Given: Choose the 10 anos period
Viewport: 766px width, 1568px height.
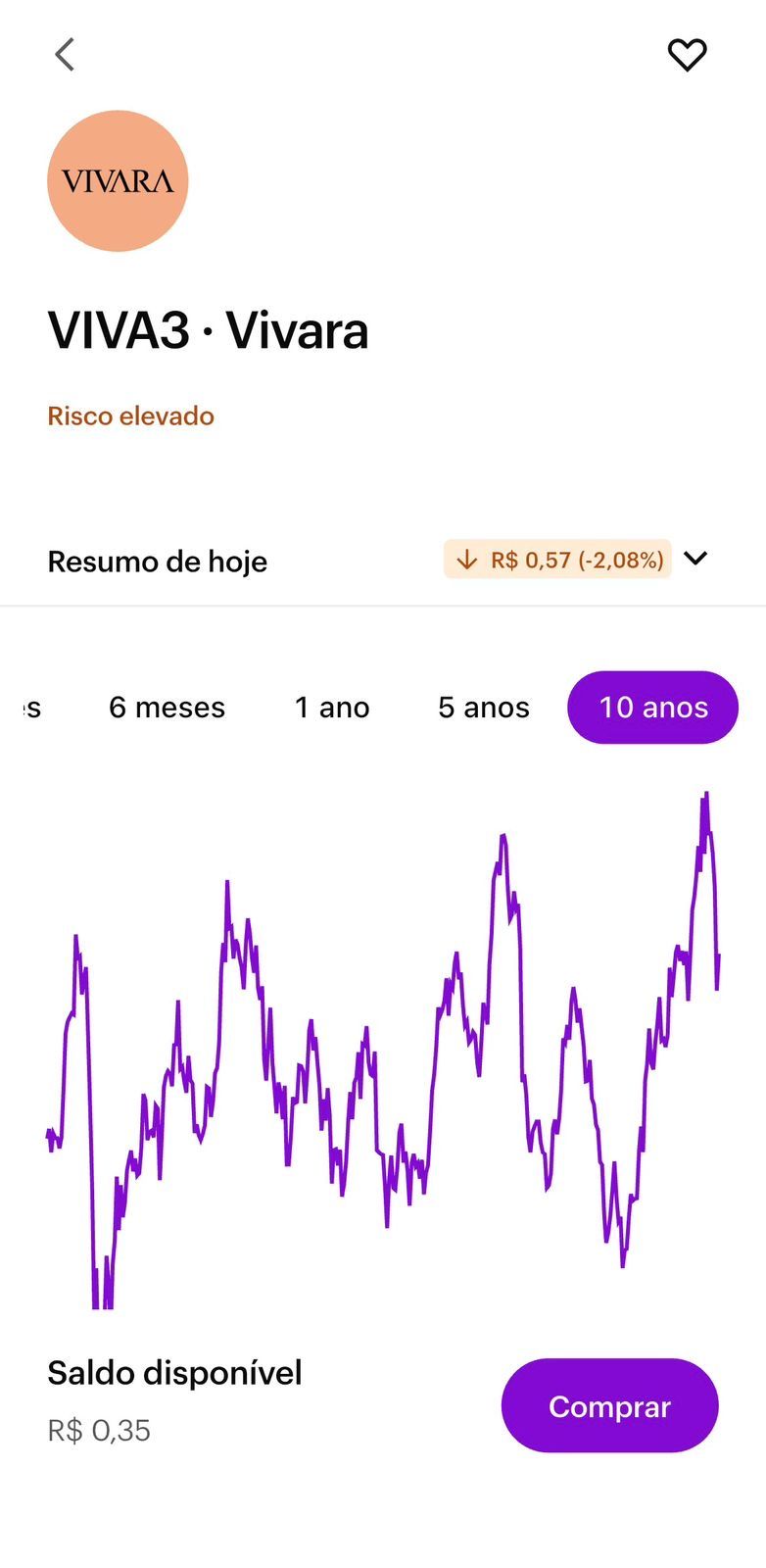Looking at the screenshot, I should click(652, 708).
